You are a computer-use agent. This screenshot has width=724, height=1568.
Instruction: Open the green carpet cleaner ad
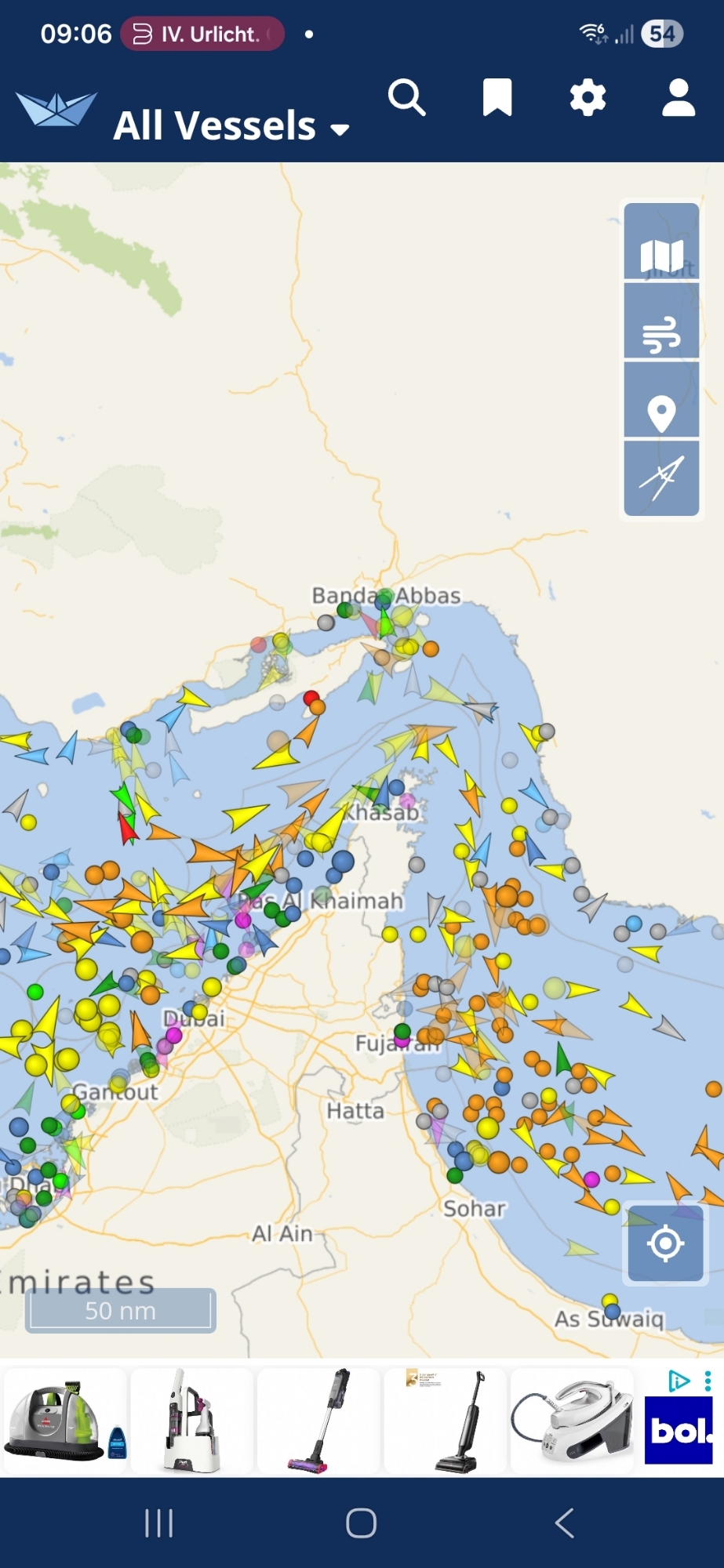point(64,1420)
